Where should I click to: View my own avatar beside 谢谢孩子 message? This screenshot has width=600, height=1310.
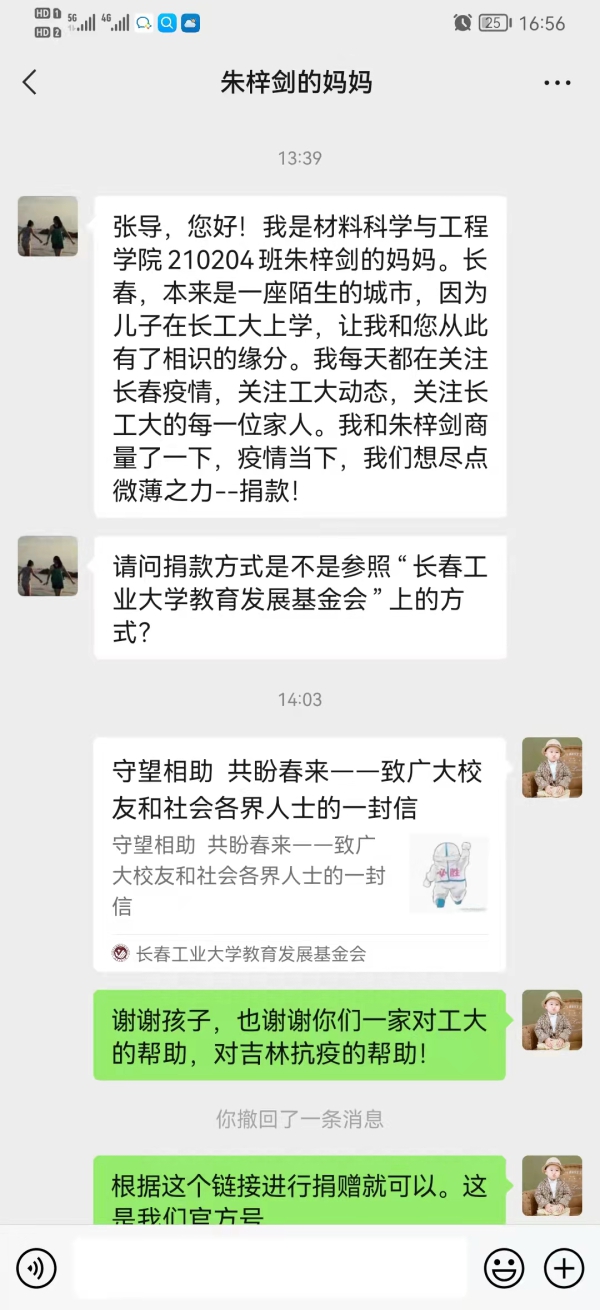(552, 1020)
